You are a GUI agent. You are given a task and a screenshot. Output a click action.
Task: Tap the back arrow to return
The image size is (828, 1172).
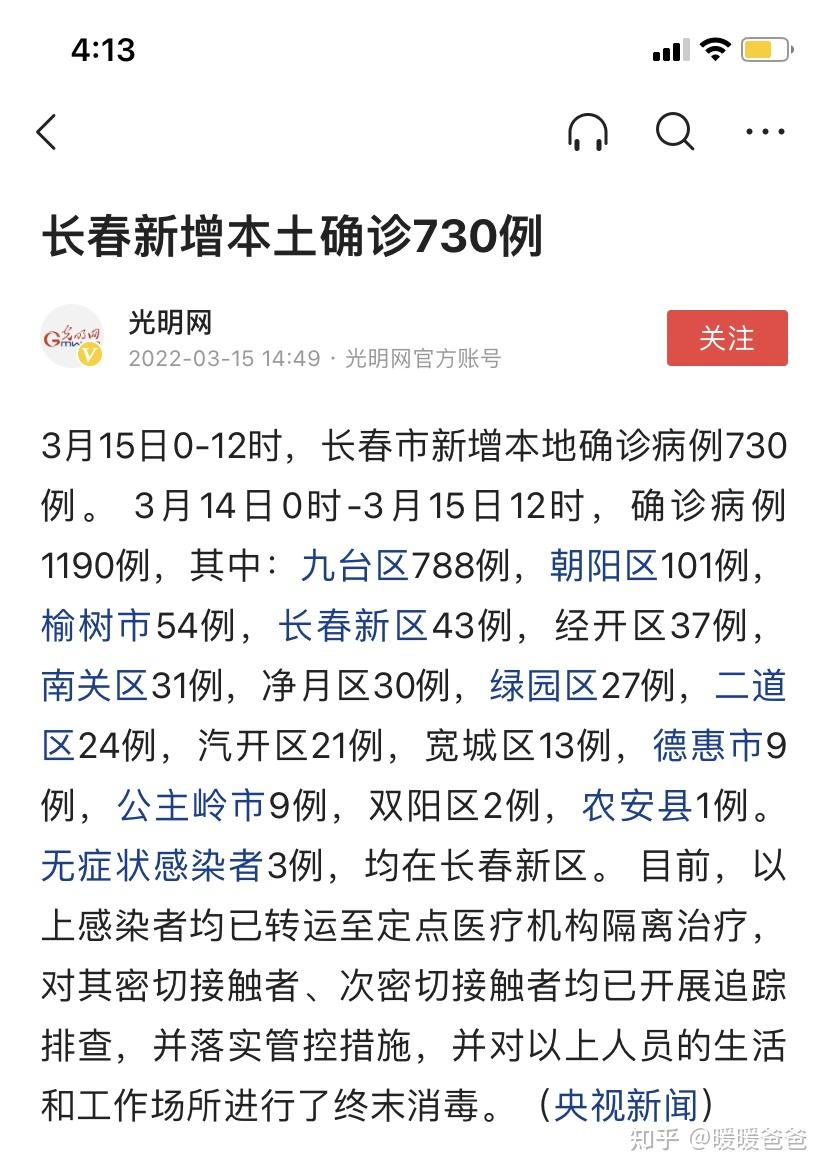[46, 131]
